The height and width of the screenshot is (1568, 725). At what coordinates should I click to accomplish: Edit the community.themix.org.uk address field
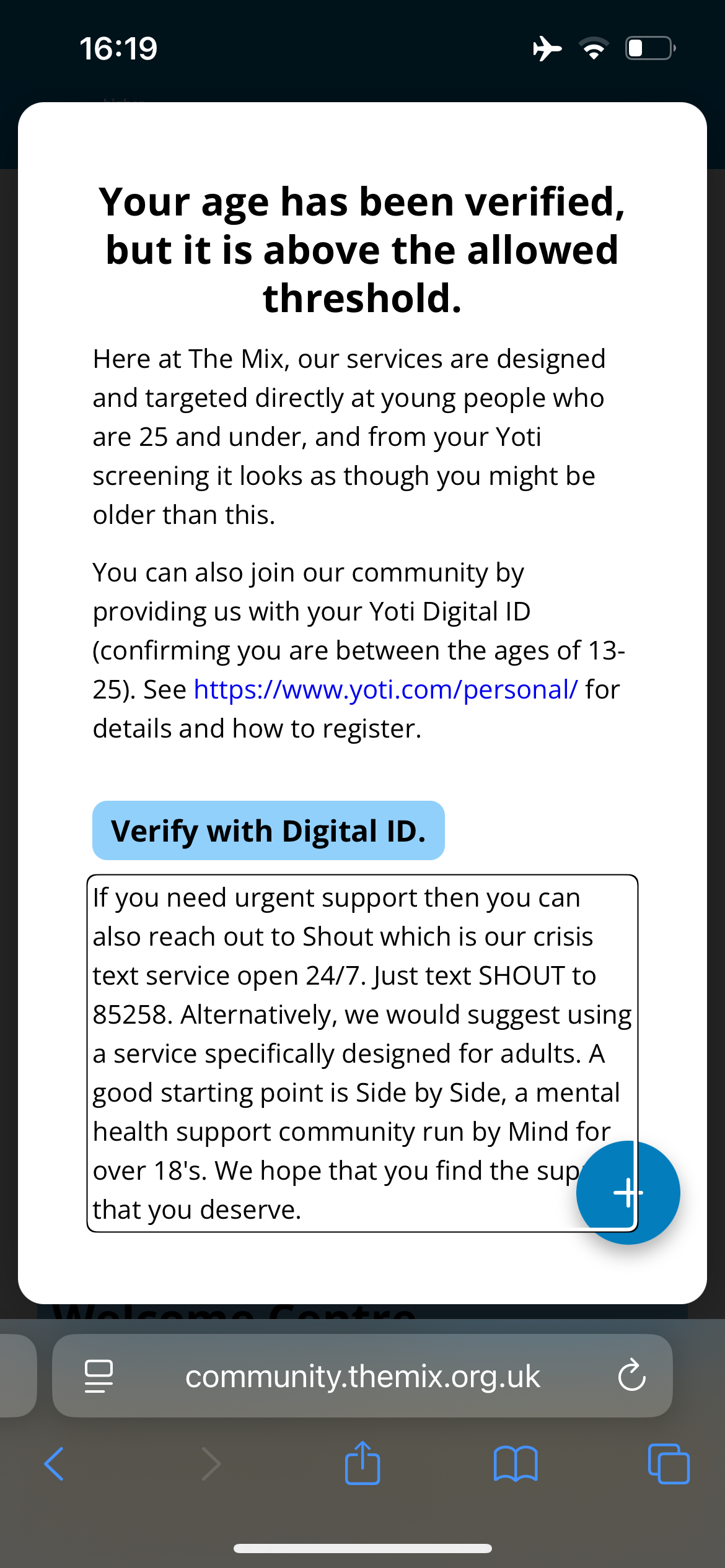point(362,1376)
